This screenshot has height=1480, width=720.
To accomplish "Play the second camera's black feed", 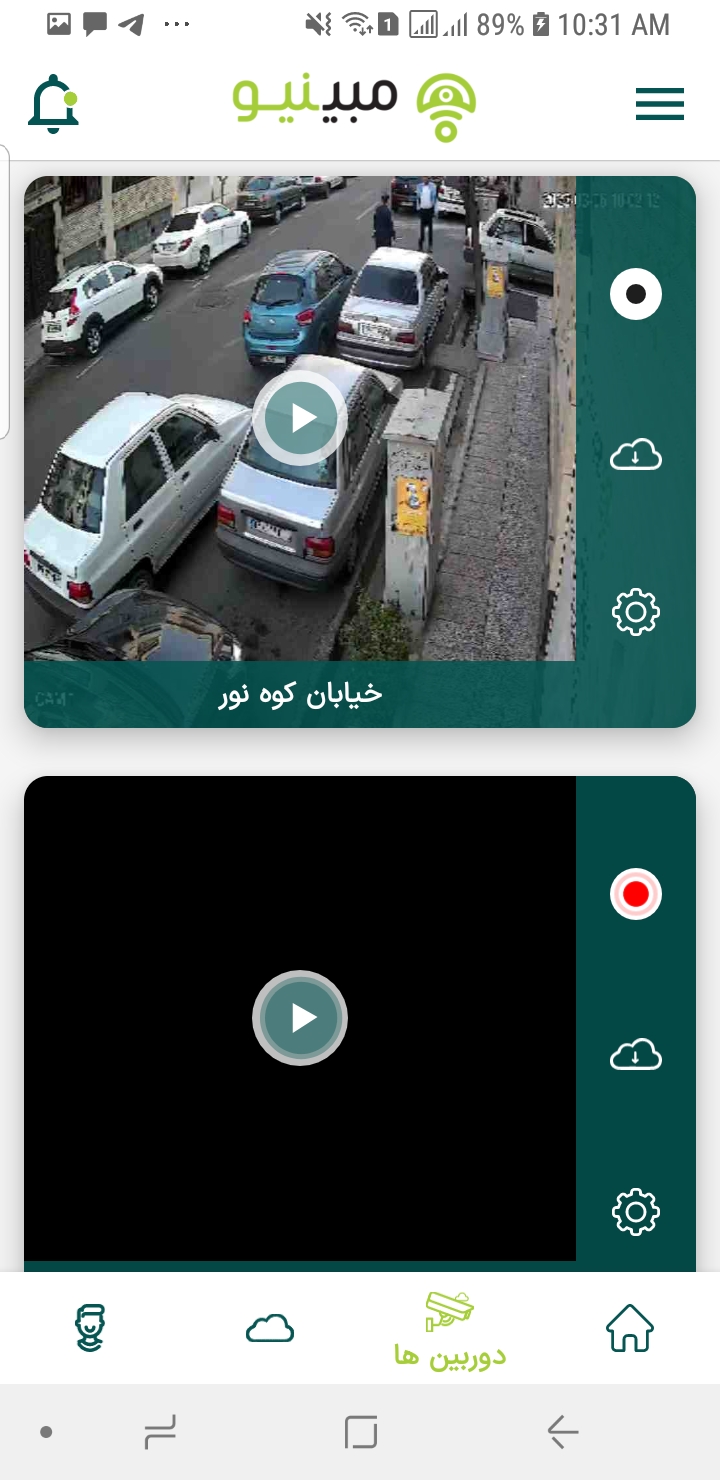I will pyautogui.click(x=300, y=1018).
